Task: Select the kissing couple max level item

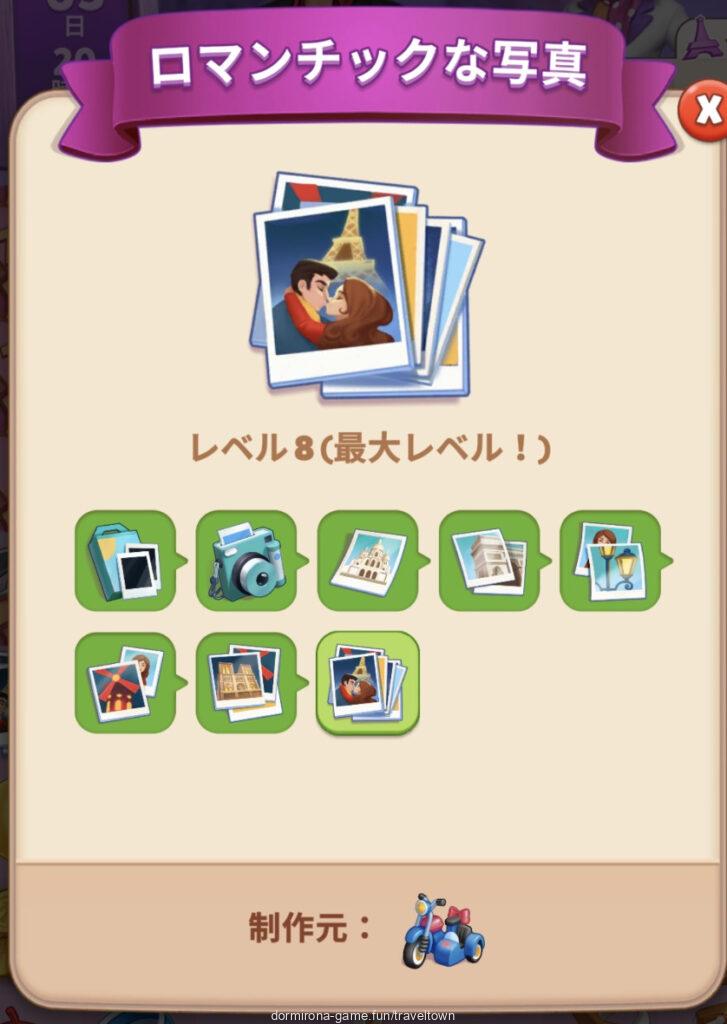Action: [x=367, y=682]
